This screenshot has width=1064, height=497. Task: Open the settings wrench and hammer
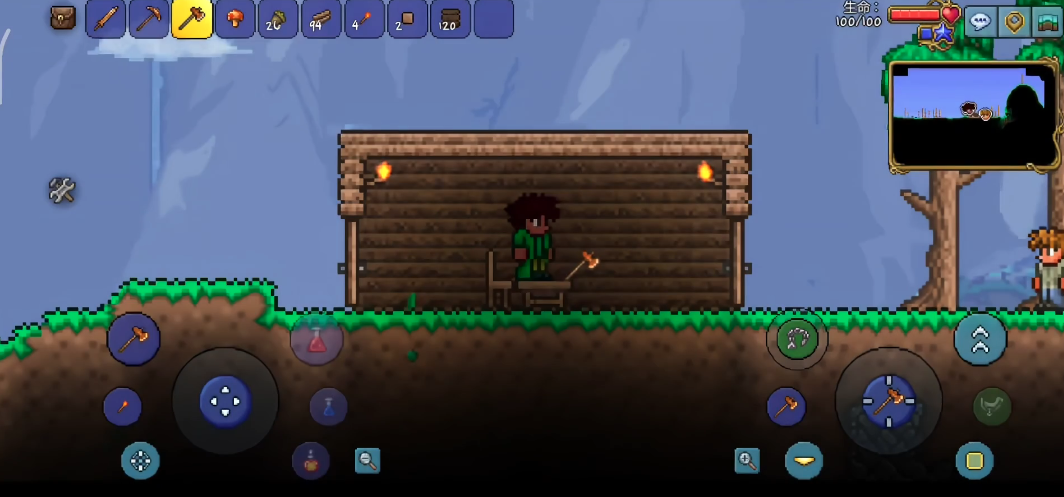tap(62, 190)
